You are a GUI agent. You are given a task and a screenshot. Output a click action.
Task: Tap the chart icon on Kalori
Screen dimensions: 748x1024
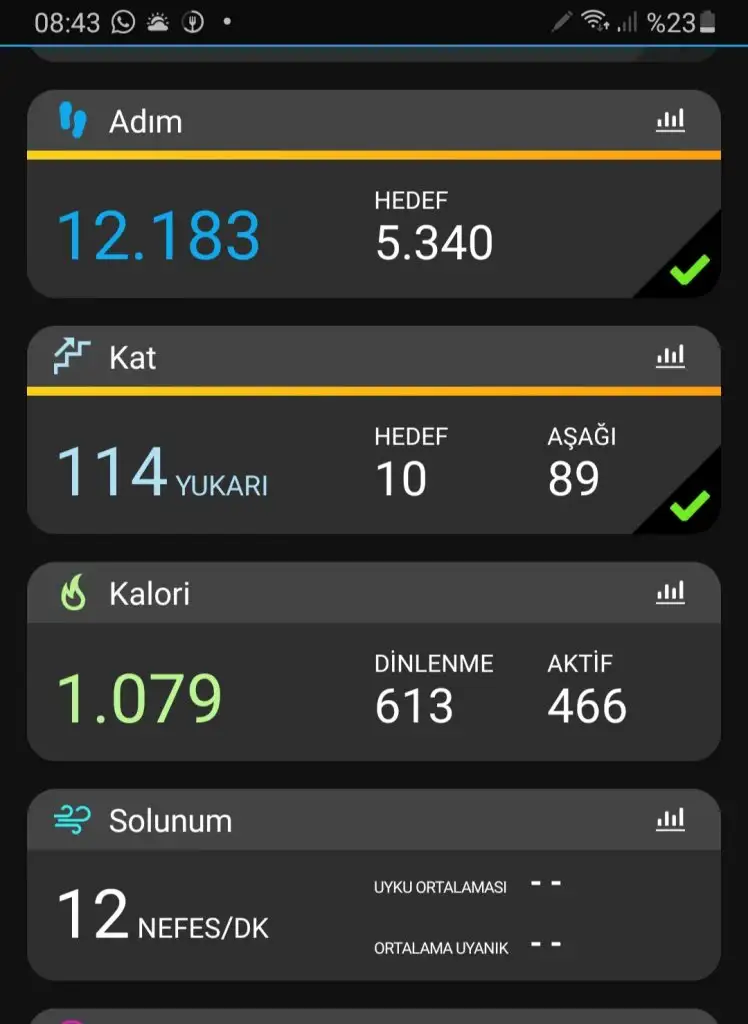tap(671, 593)
